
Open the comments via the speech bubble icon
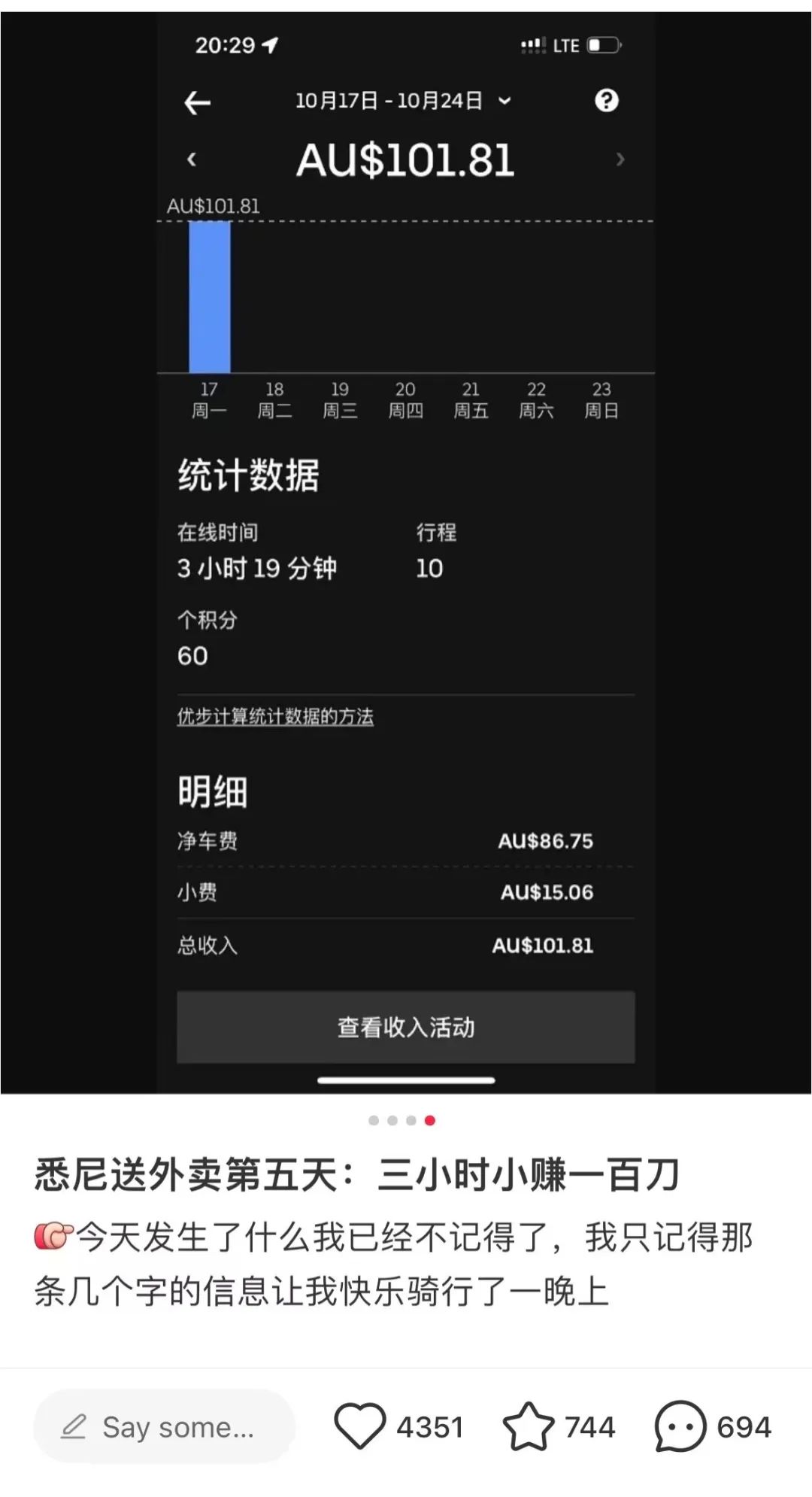click(x=680, y=1426)
